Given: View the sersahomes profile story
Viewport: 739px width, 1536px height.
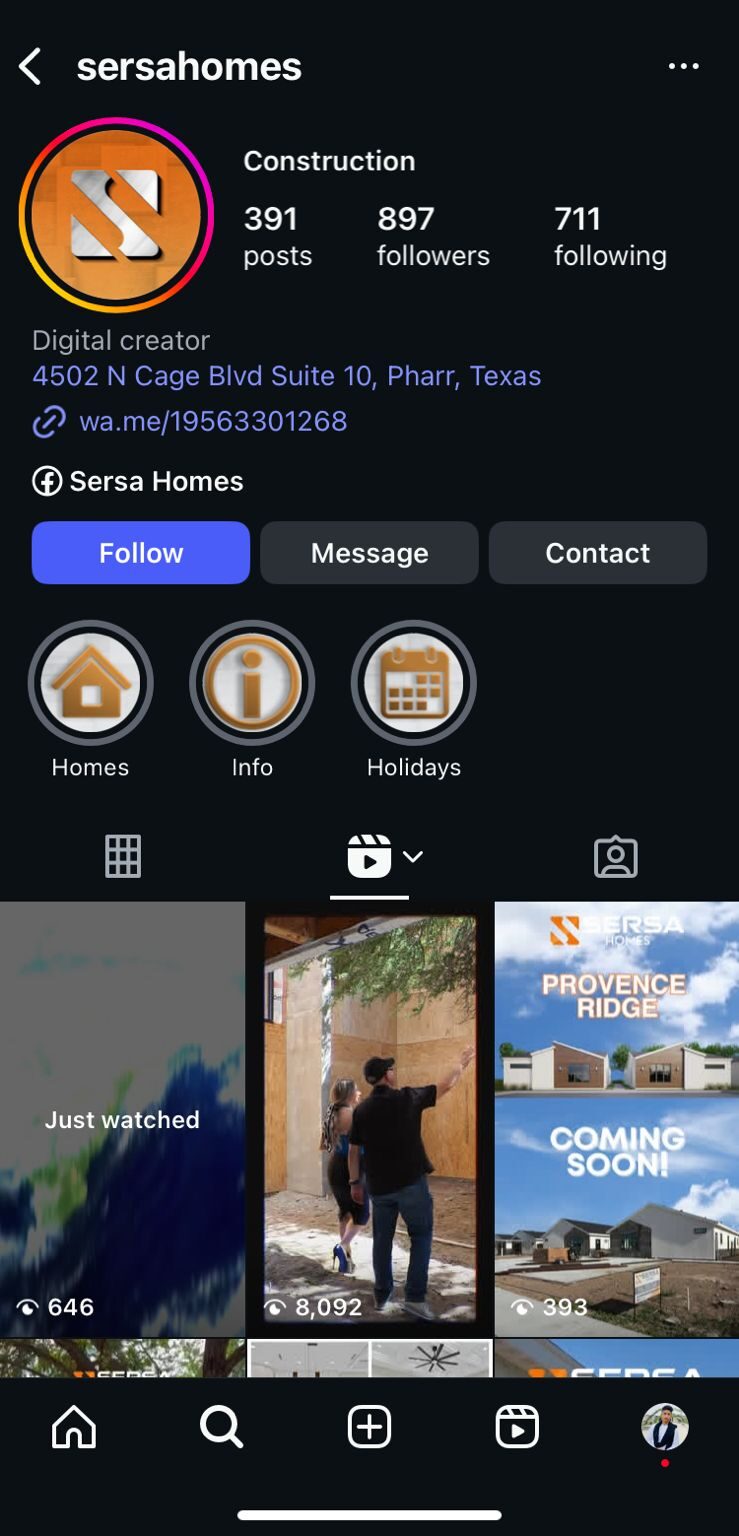Looking at the screenshot, I should coord(116,215).
